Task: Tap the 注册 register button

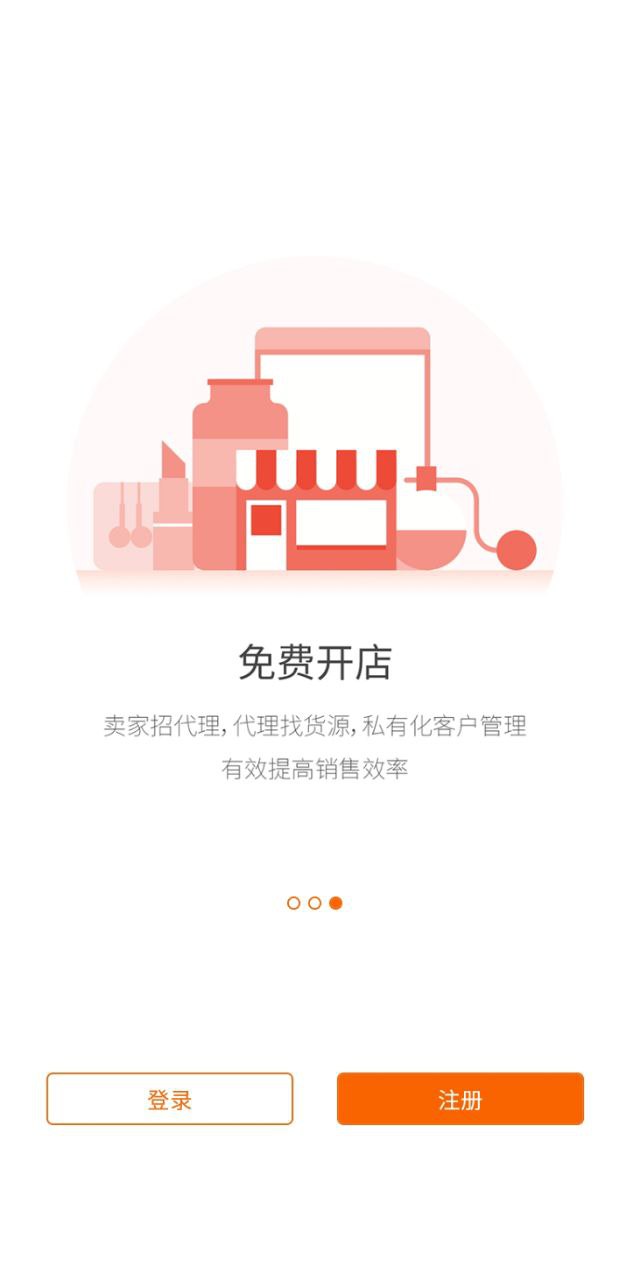Action: point(460,1099)
